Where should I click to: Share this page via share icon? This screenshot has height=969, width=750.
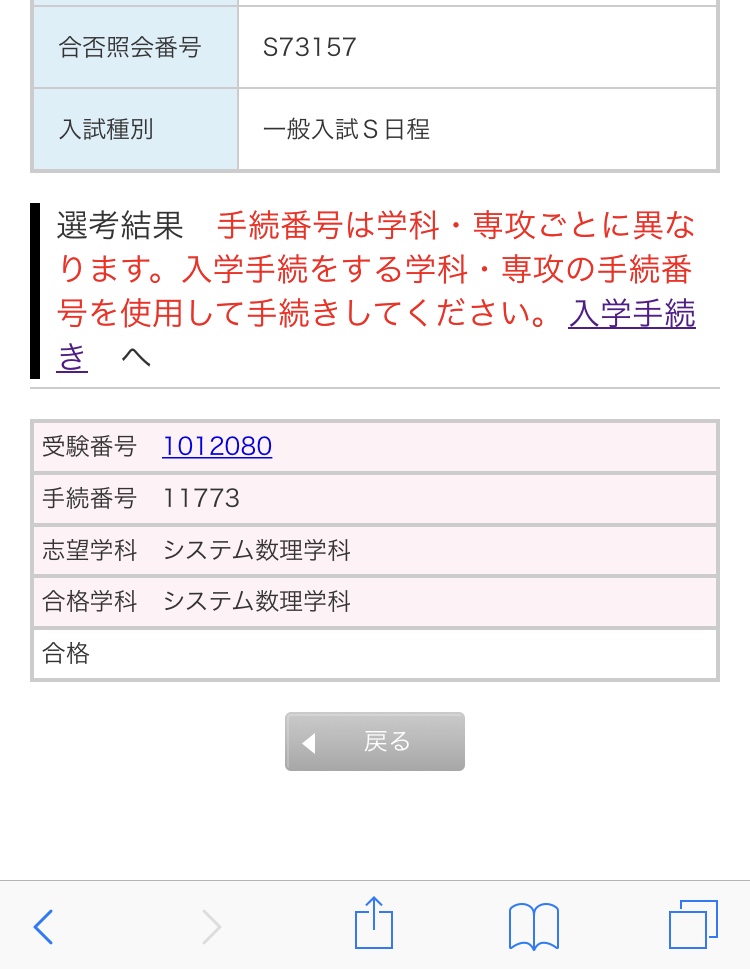(374, 923)
